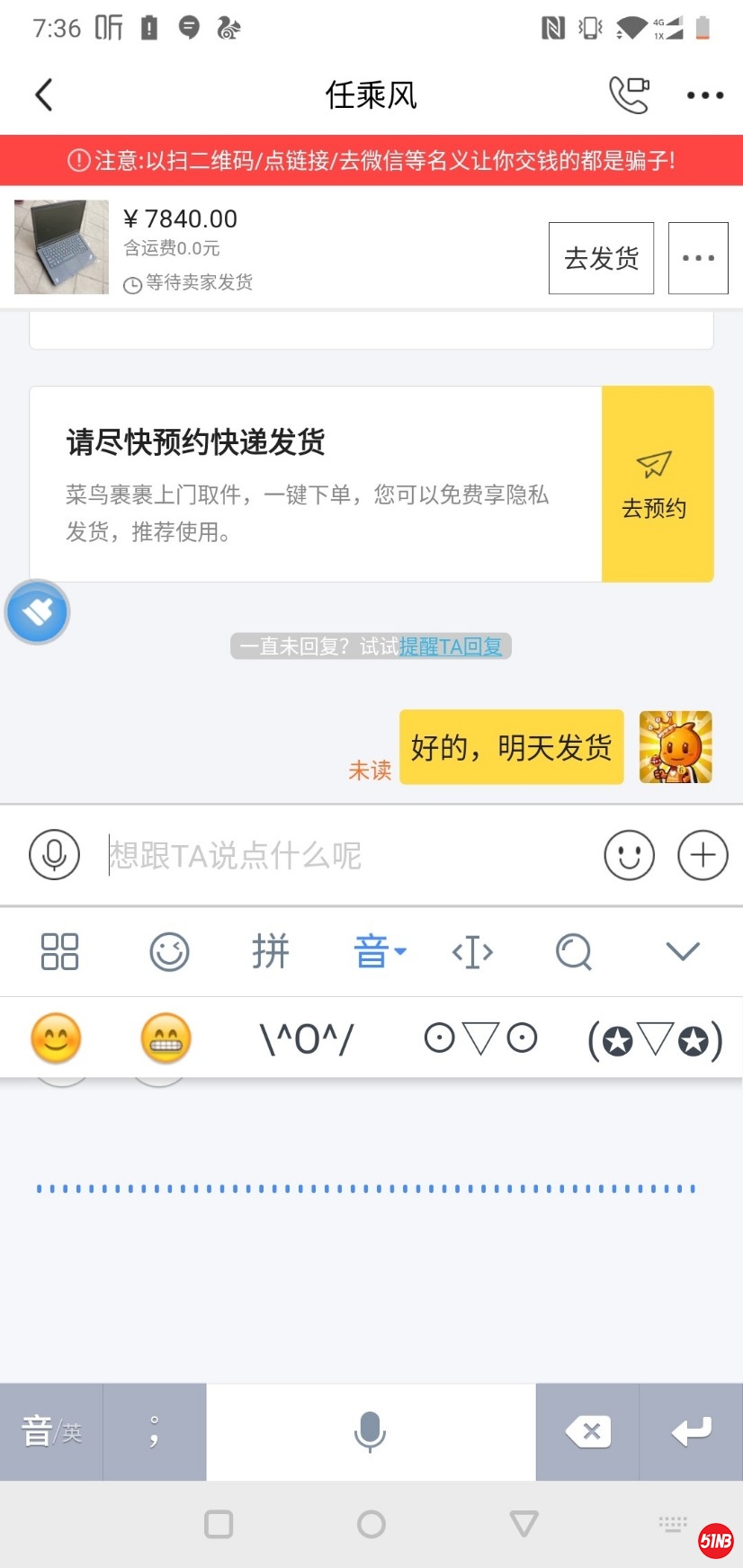Tap the blue floating broom button

pyautogui.click(x=38, y=612)
